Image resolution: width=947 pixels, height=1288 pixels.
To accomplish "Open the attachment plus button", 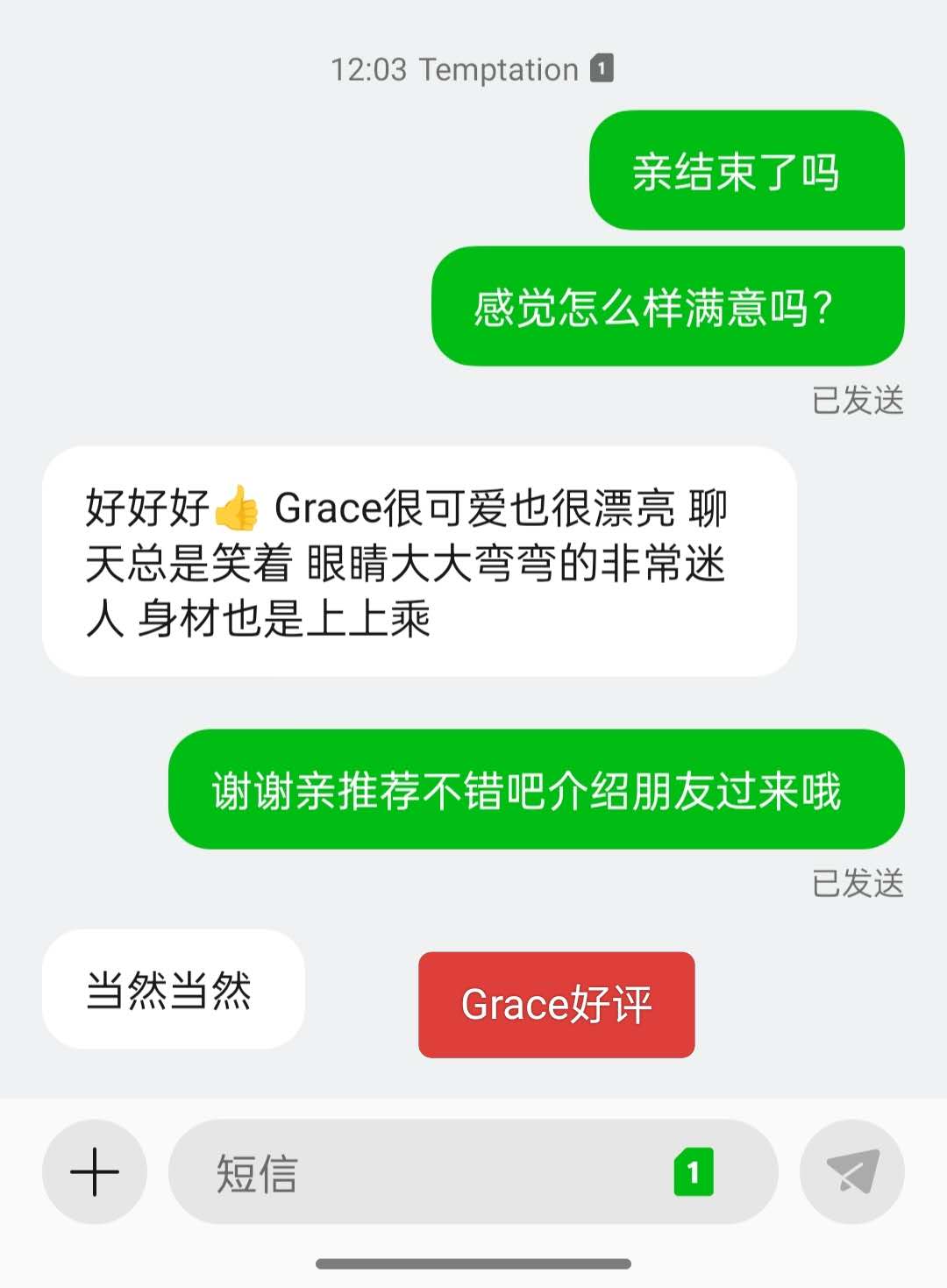I will point(95,1172).
